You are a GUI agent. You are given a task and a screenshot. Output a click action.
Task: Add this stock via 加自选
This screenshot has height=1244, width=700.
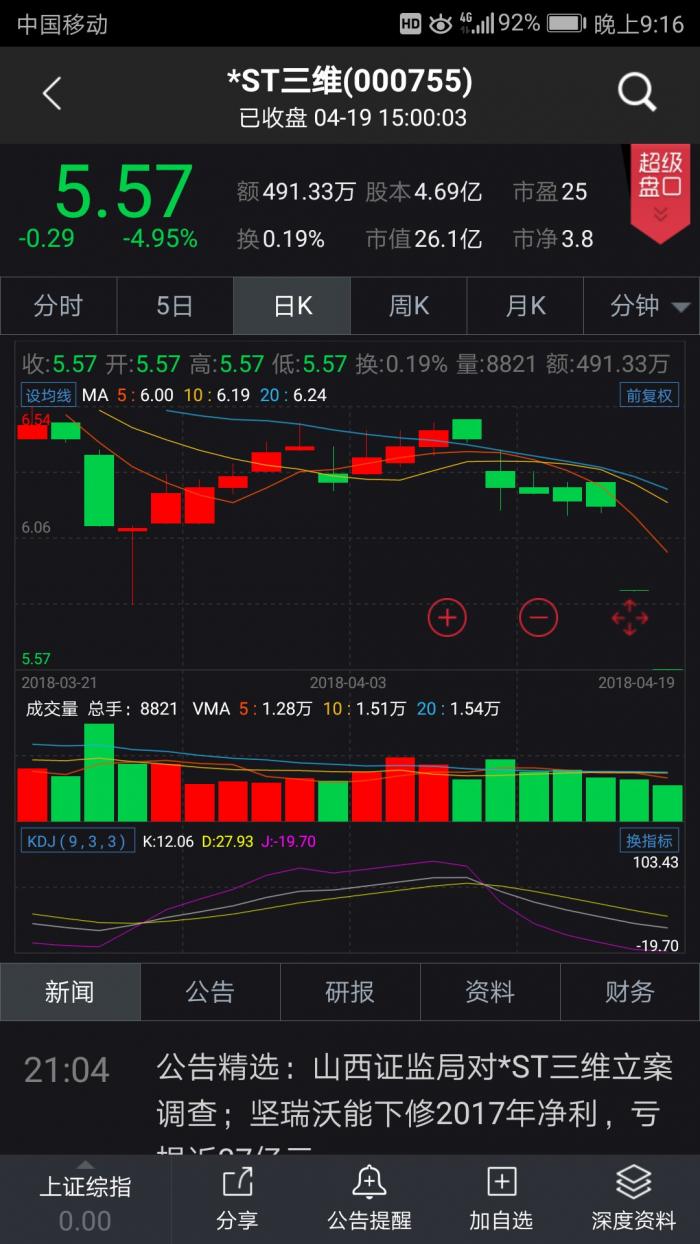(x=501, y=1199)
